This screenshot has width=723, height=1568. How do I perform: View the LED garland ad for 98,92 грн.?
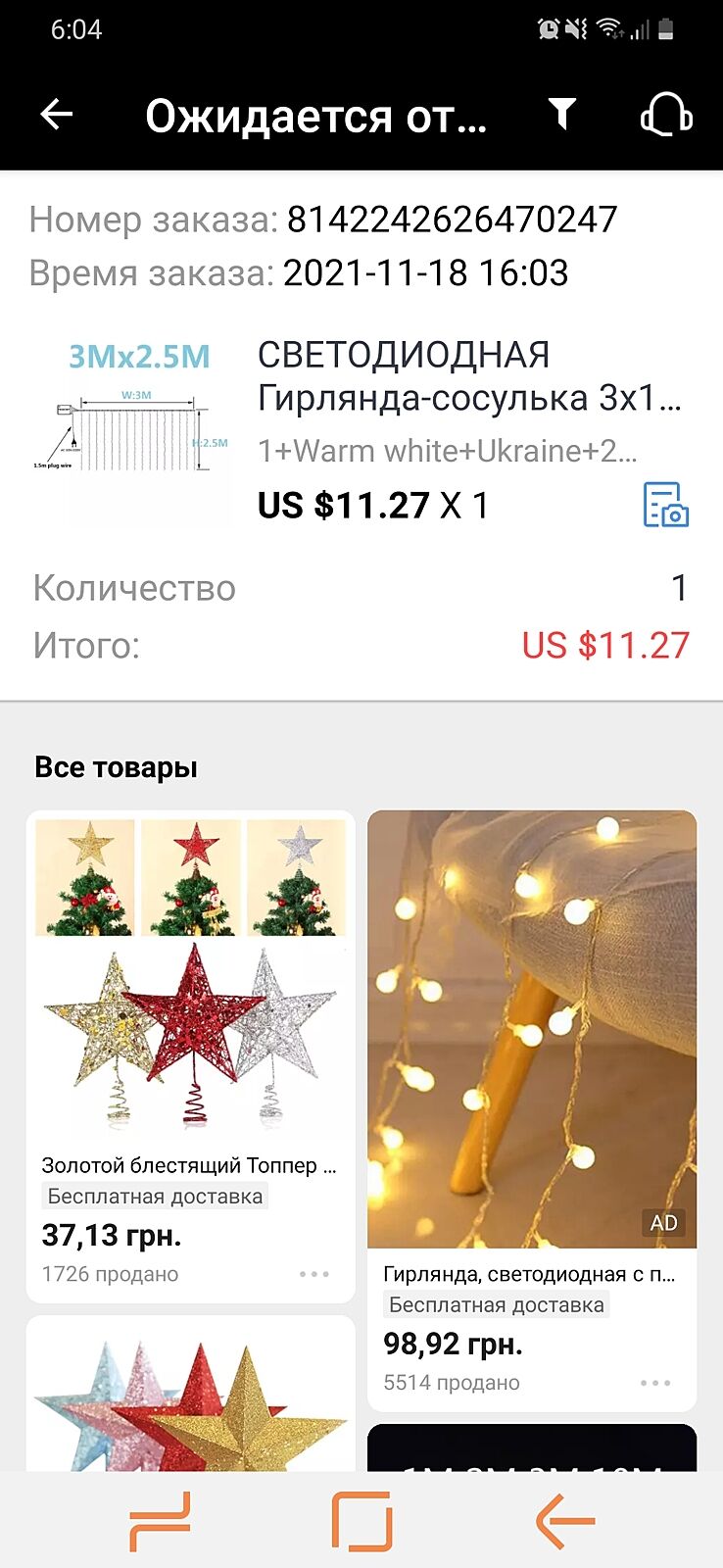coord(532,1029)
